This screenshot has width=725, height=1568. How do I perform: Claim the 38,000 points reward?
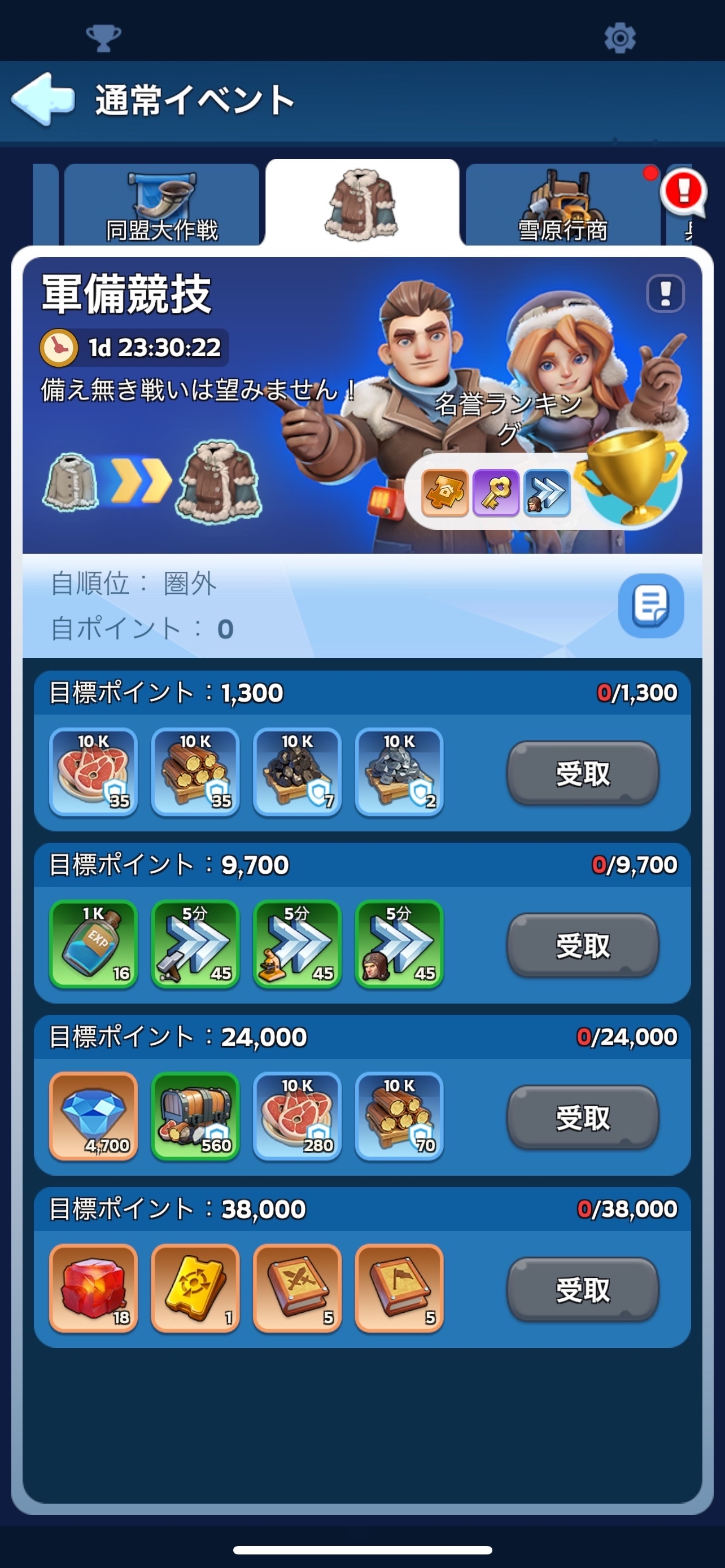tap(583, 1290)
